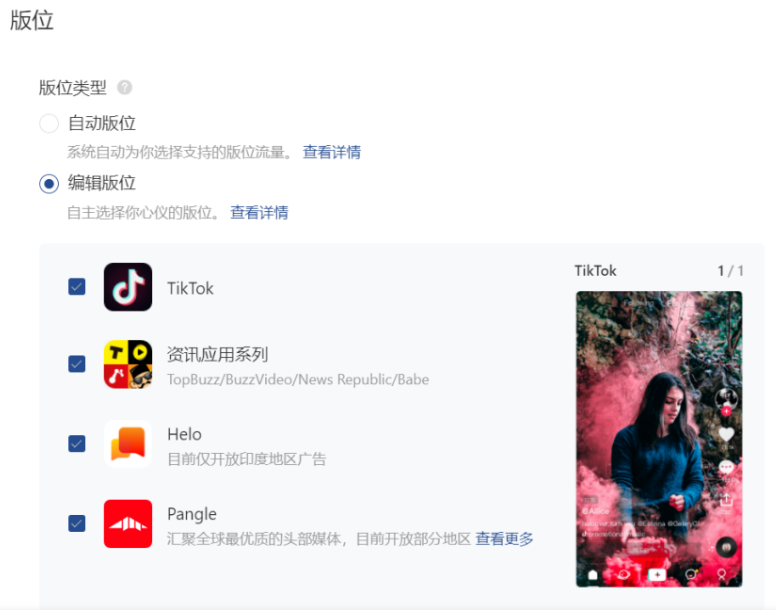Uncheck the 资讯应用系列 placement checkbox
Image resolution: width=776 pixels, height=610 pixels.
click(x=77, y=364)
